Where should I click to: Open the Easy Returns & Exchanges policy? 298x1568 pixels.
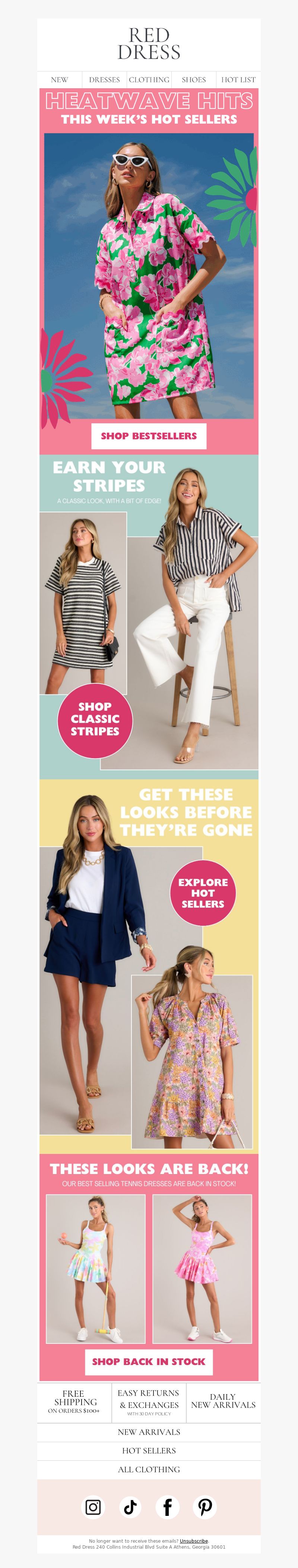149,1401
